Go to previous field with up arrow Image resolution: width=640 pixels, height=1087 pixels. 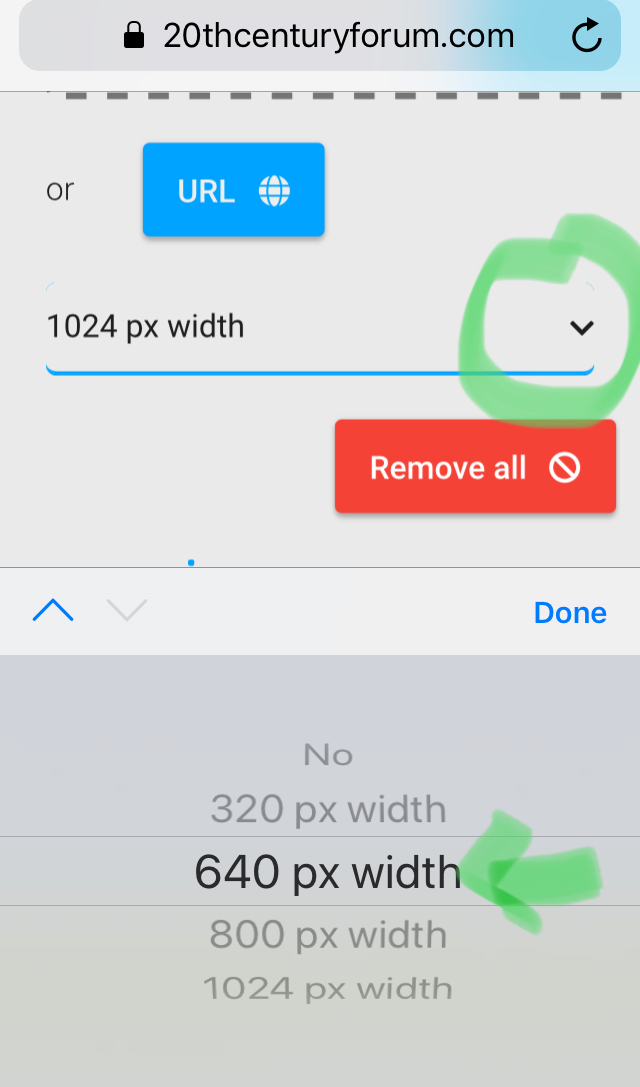(x=53, y=611)
